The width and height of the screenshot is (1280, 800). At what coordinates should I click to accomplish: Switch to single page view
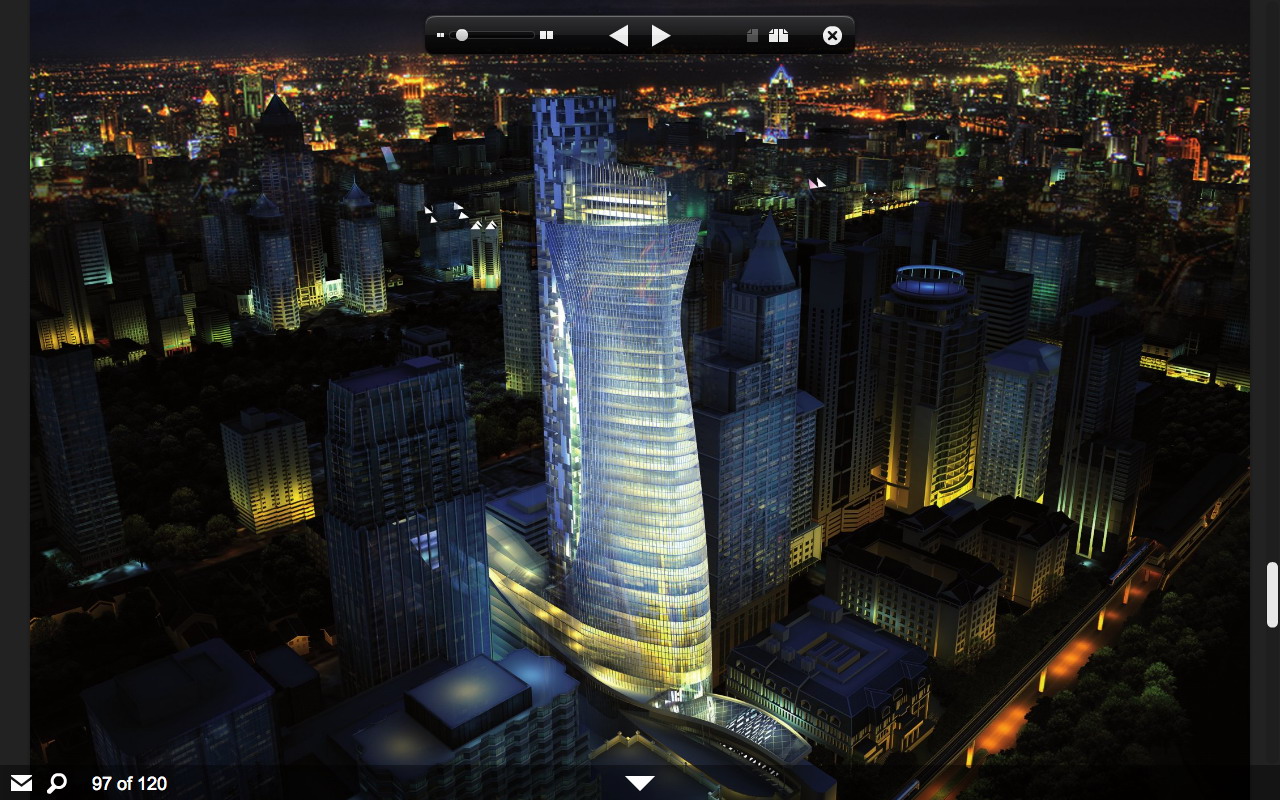[752, 36]
